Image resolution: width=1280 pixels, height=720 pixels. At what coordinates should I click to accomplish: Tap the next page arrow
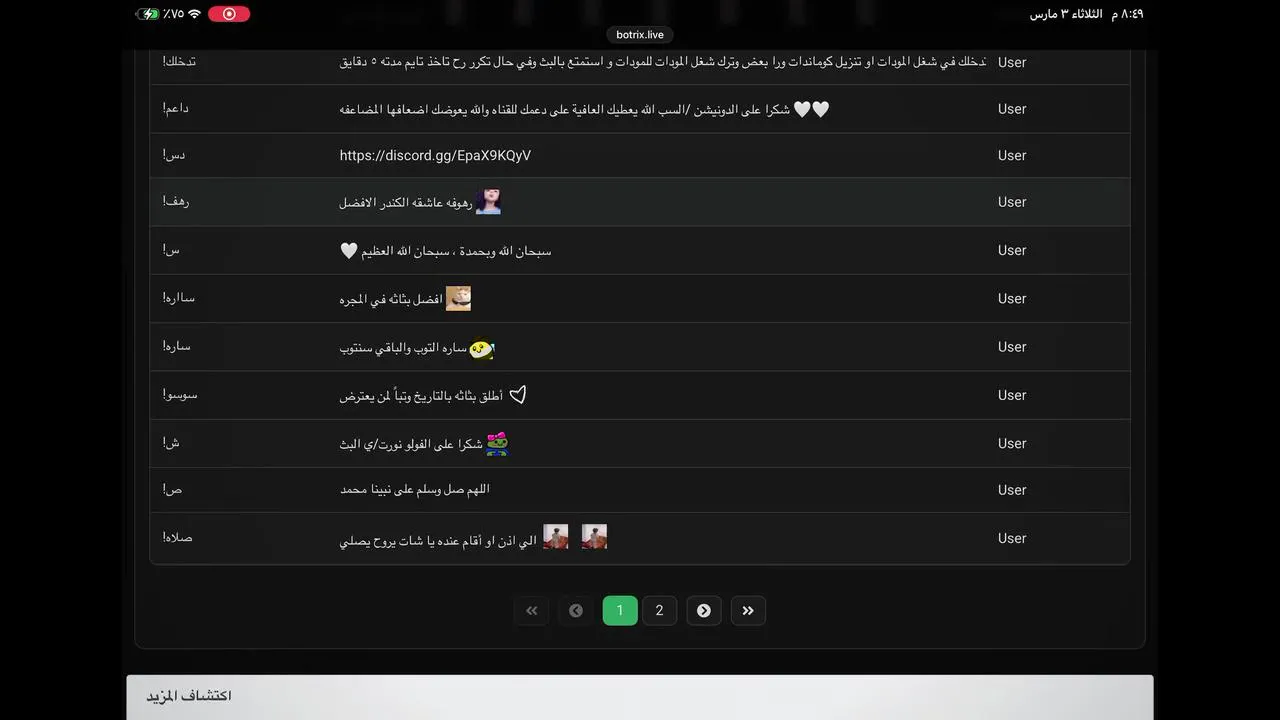coord(704,610)
